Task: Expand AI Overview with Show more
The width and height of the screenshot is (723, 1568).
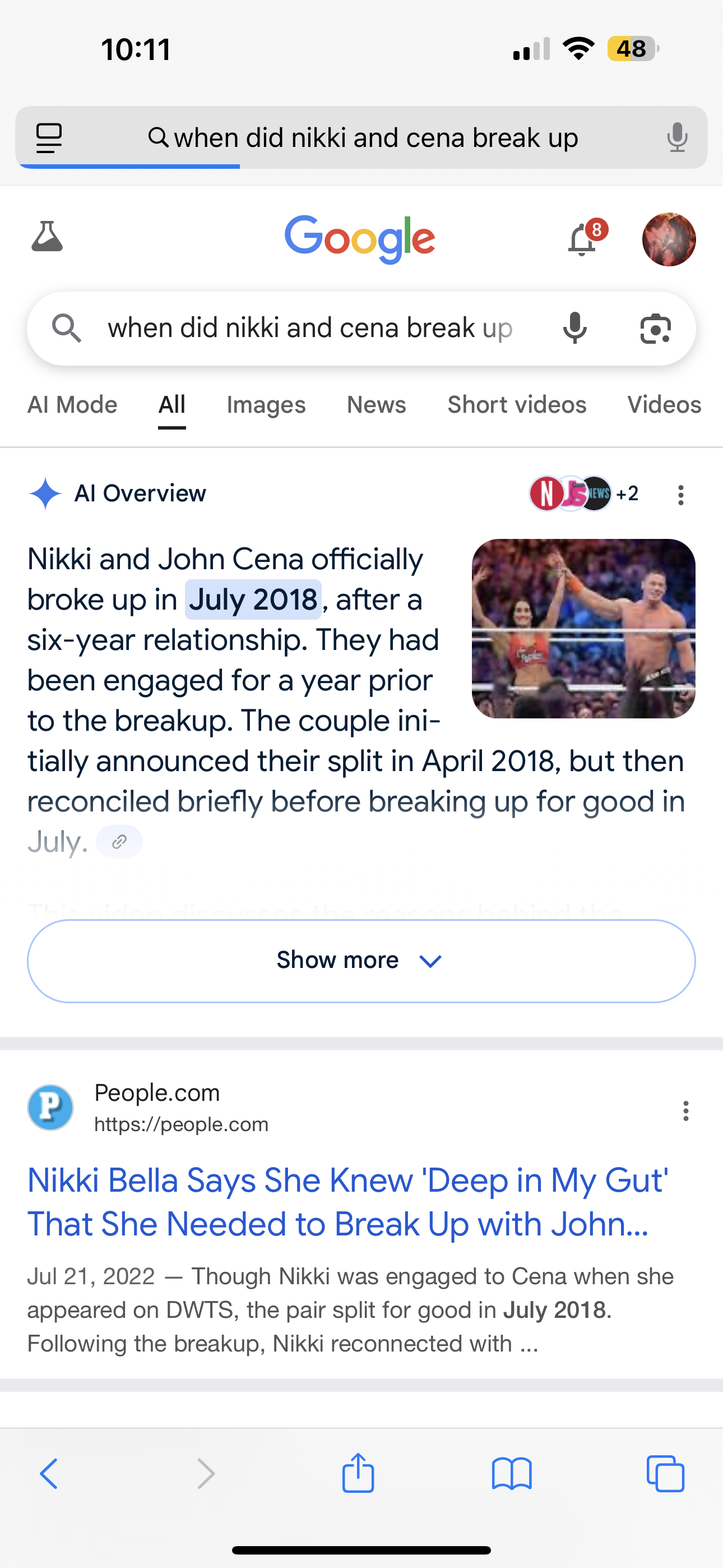Action: click(x=361, y=961)
